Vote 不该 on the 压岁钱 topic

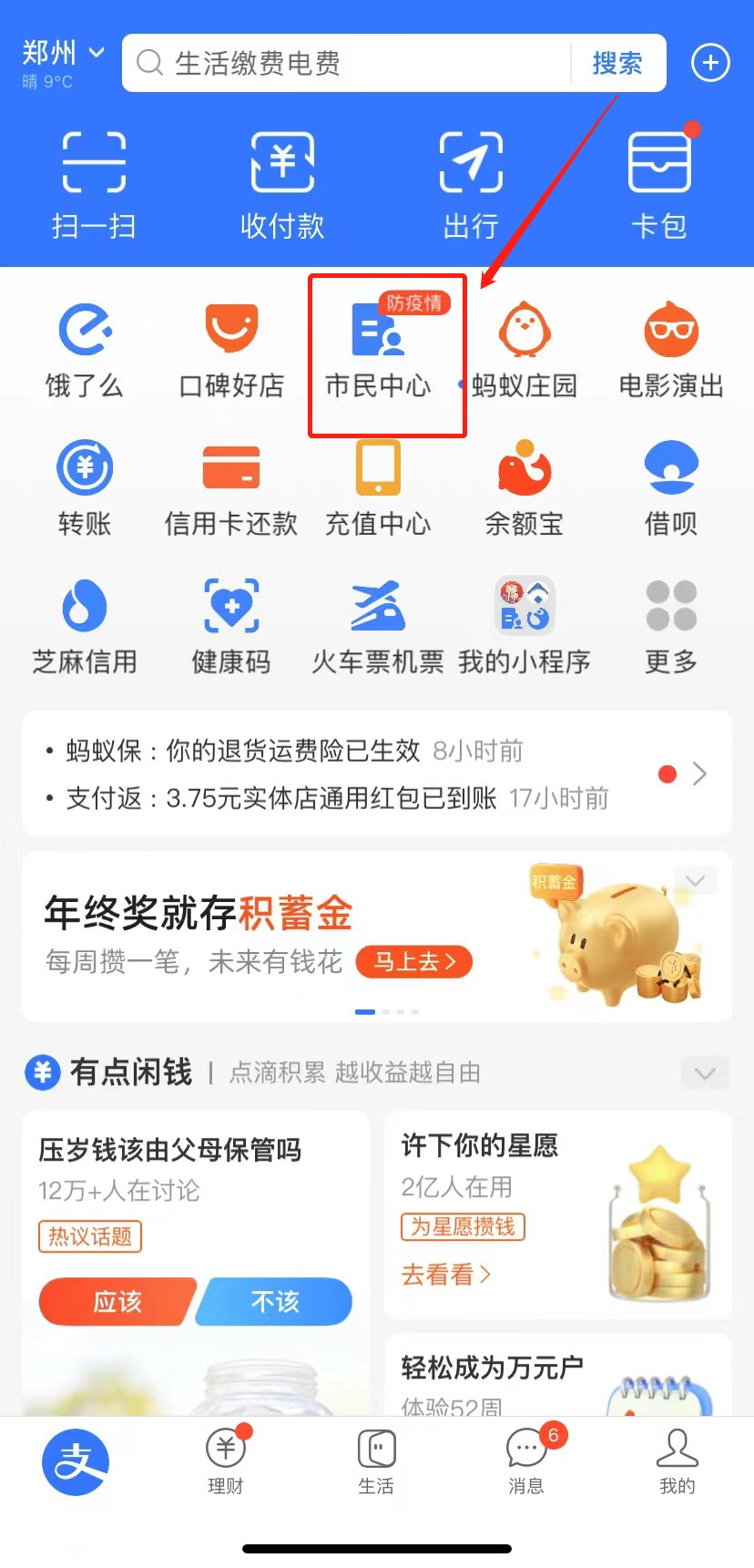coord(275,1301)
